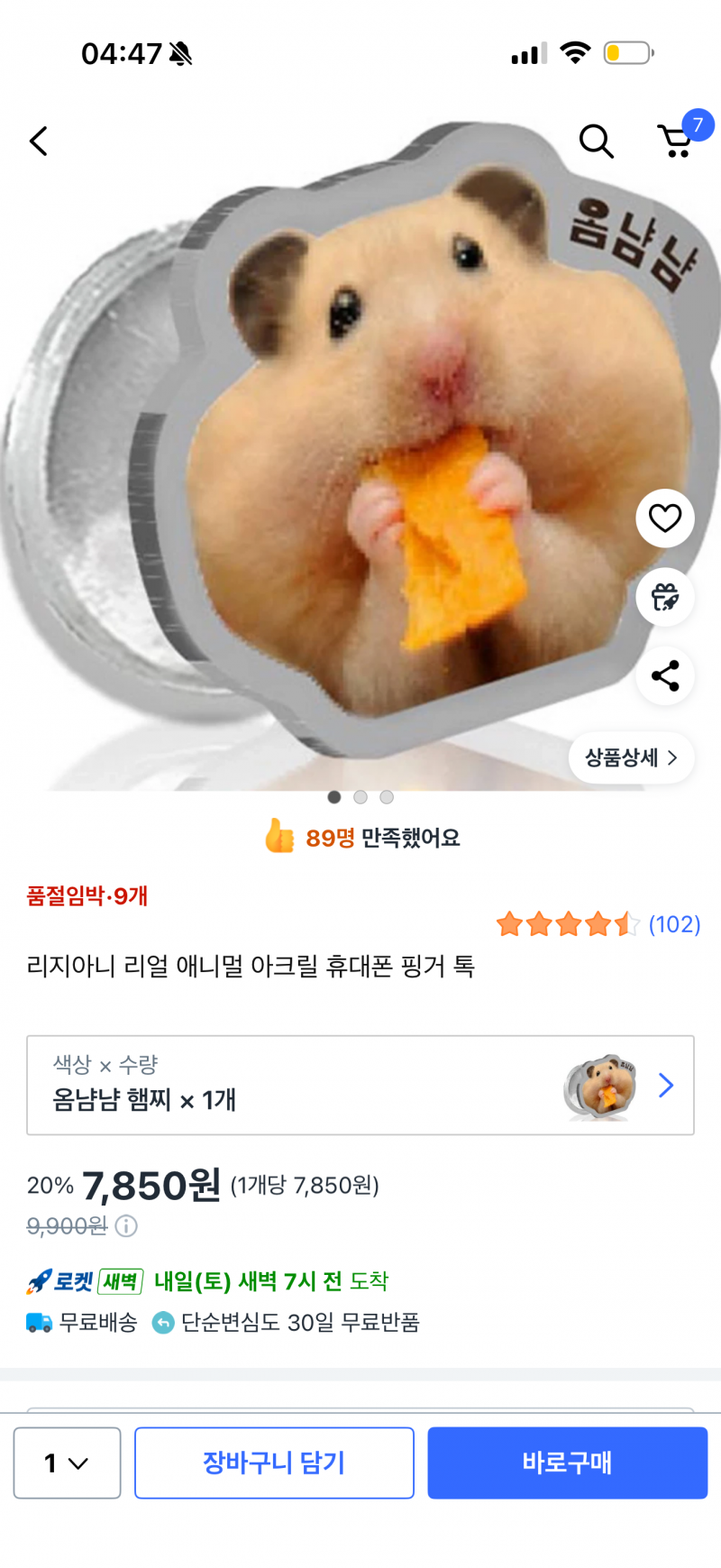
Task: Tap the hamster option thumbnail image
Action: [x=600, y=1086]
